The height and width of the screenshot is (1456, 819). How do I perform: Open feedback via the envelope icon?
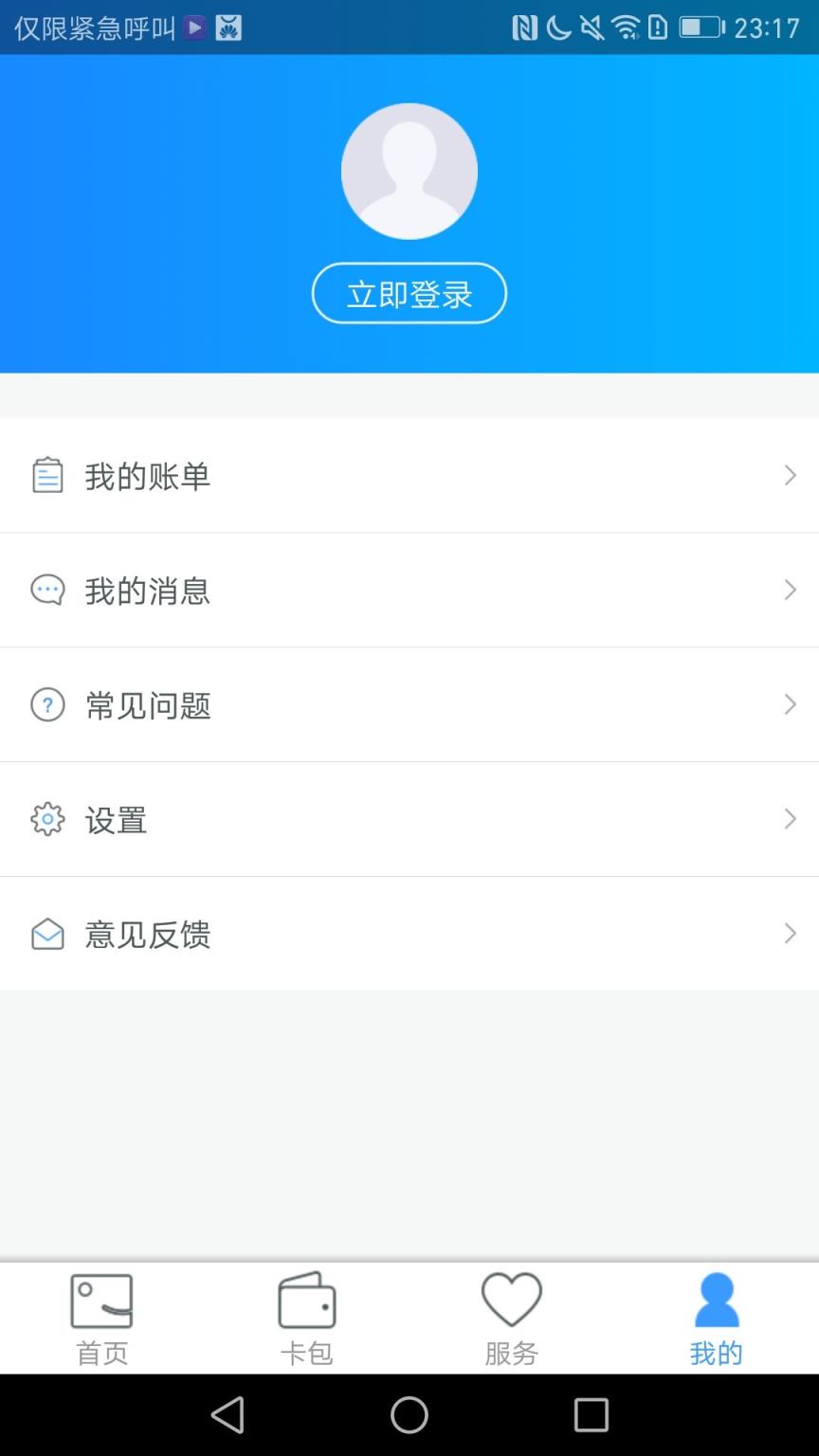48,934
